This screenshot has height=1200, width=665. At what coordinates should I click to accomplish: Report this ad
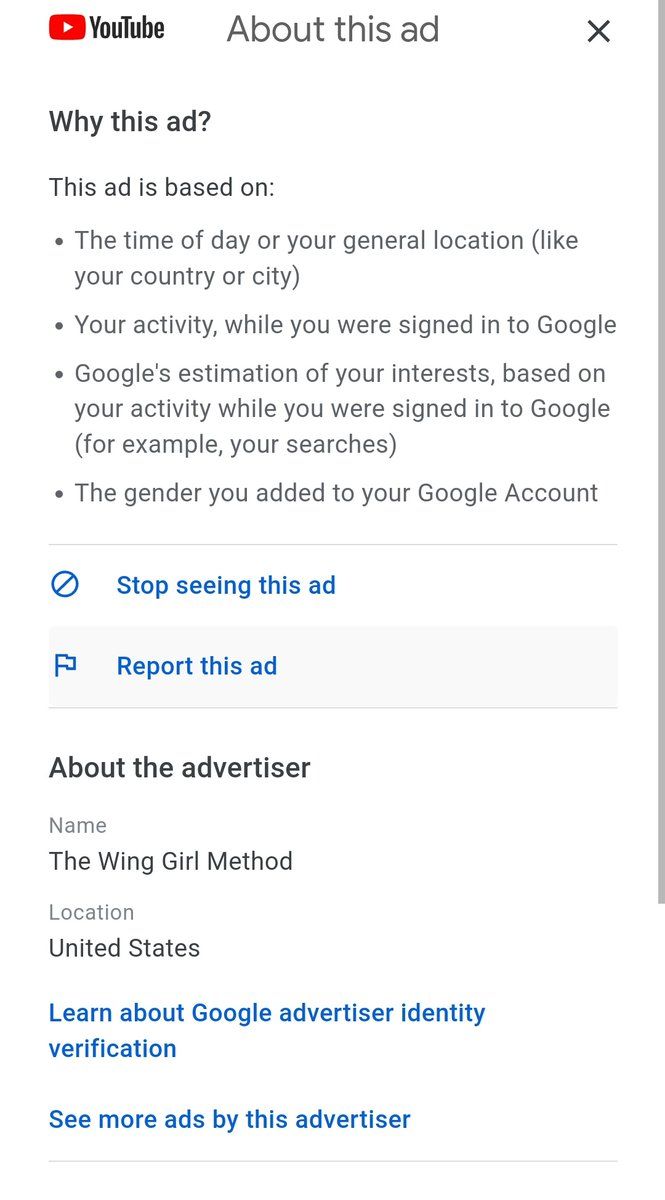pos(197,666)
